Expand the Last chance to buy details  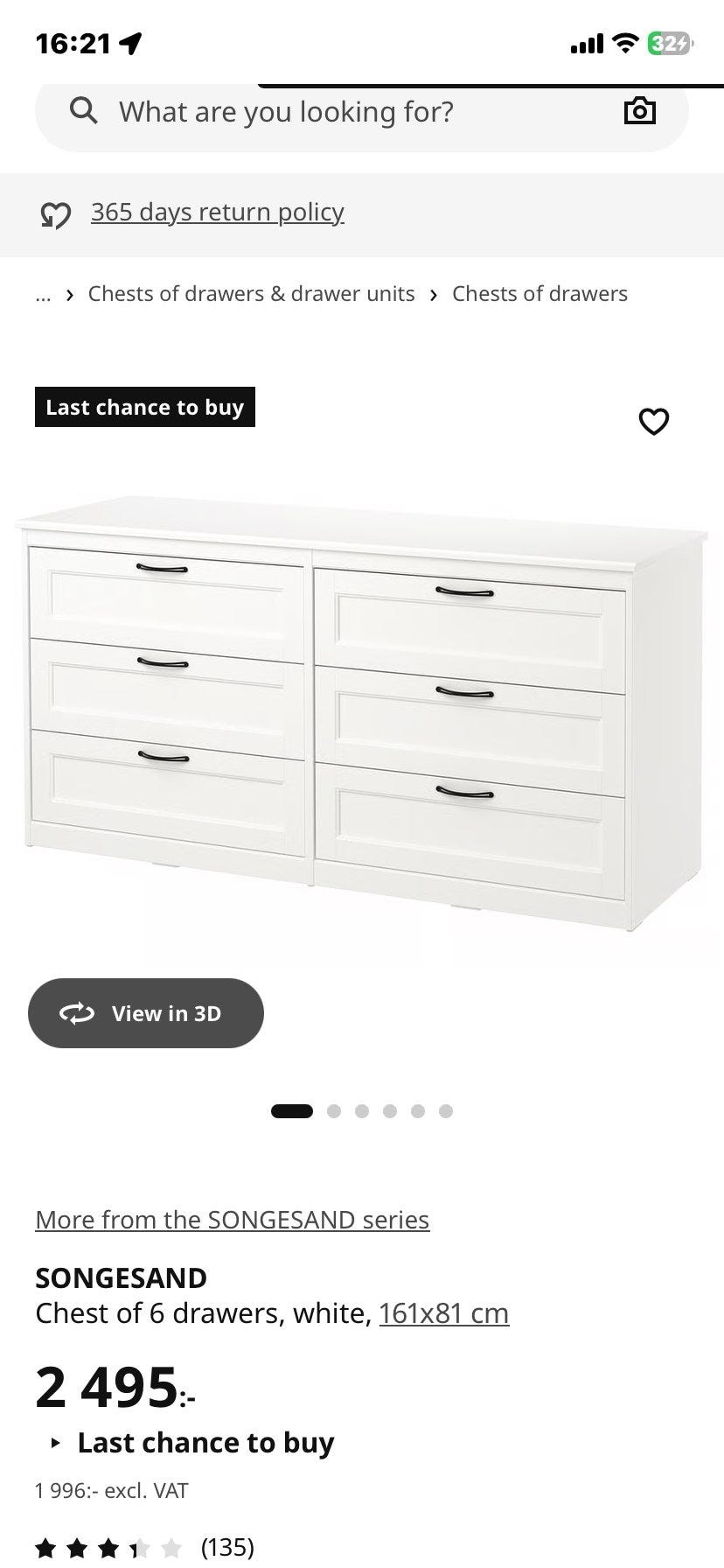[192, 1443]
